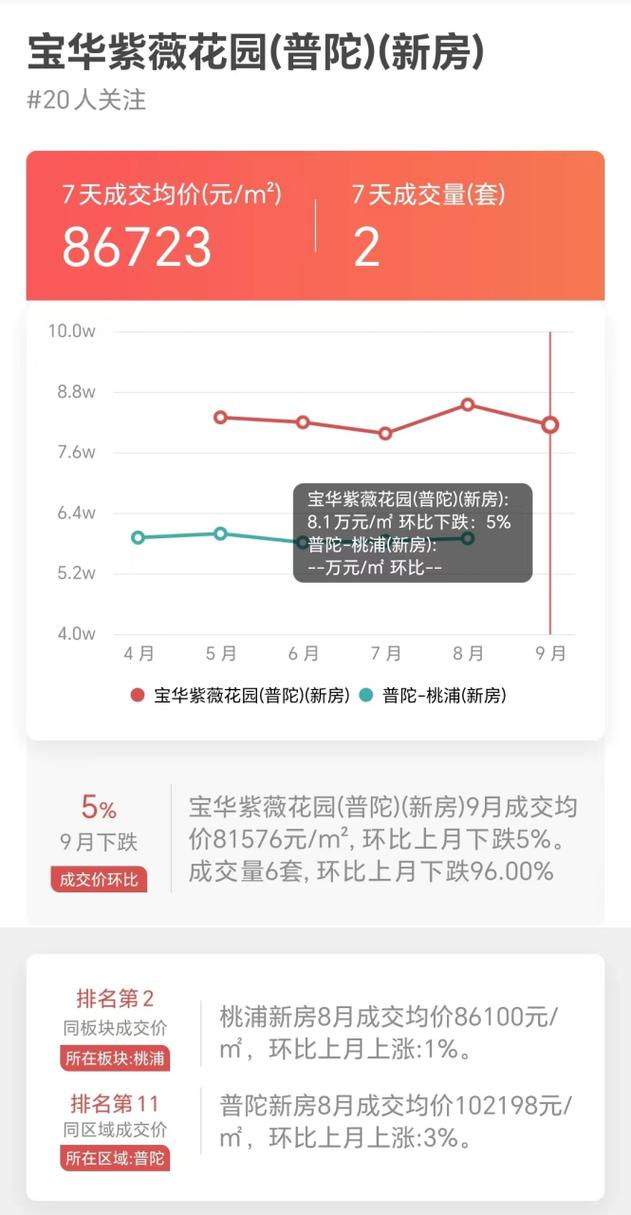Select the May point on the red price line
Viewport: 631px width, 1215px height.
tap(221, 417)
